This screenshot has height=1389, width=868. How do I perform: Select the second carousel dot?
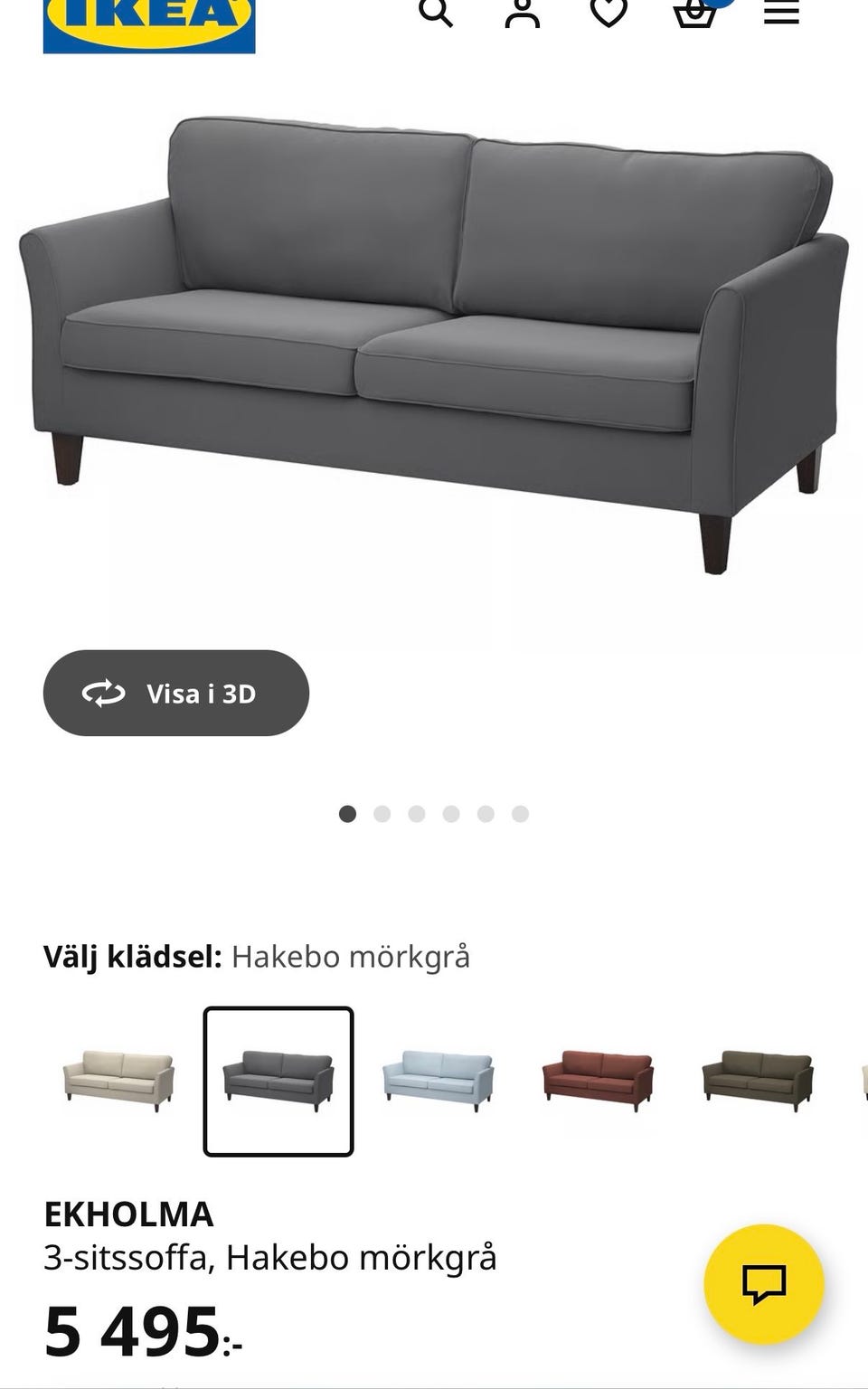[x=383, y=813]
